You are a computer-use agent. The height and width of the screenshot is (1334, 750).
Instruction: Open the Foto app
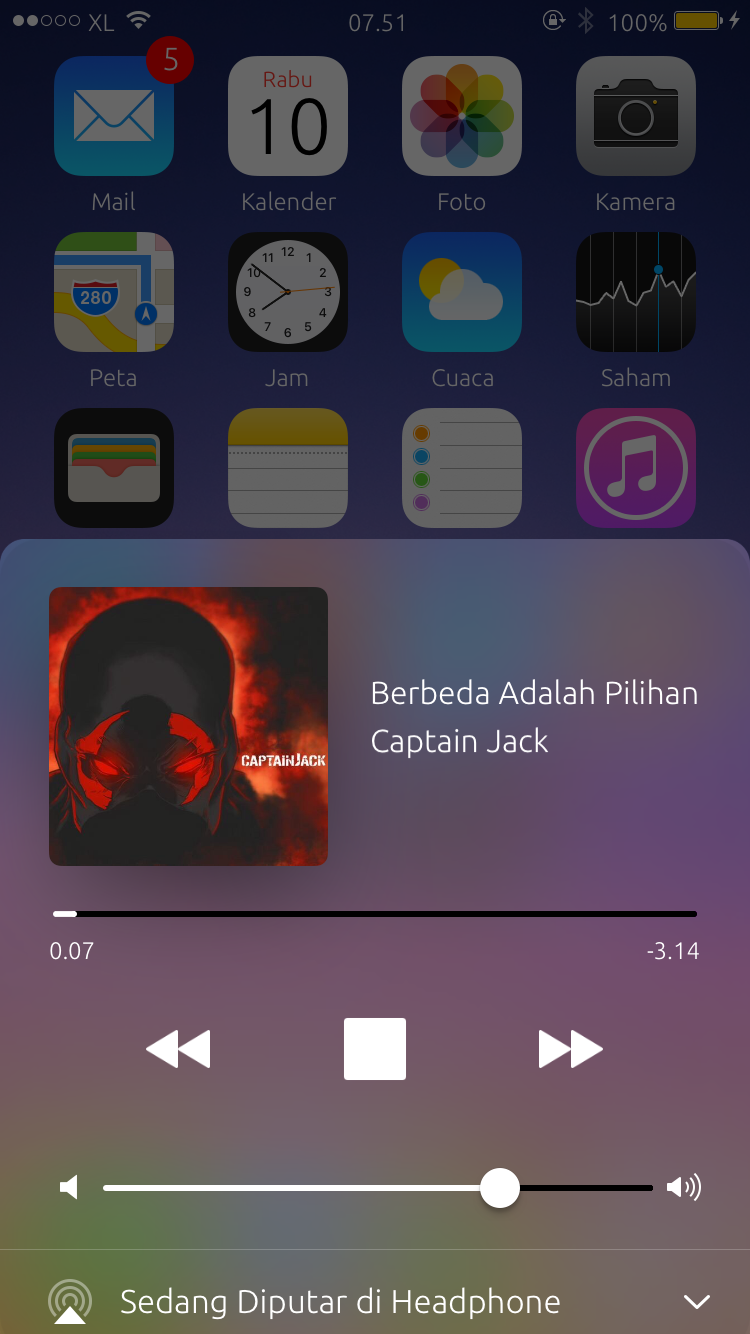pyautogui.click(x=462, y=116)
